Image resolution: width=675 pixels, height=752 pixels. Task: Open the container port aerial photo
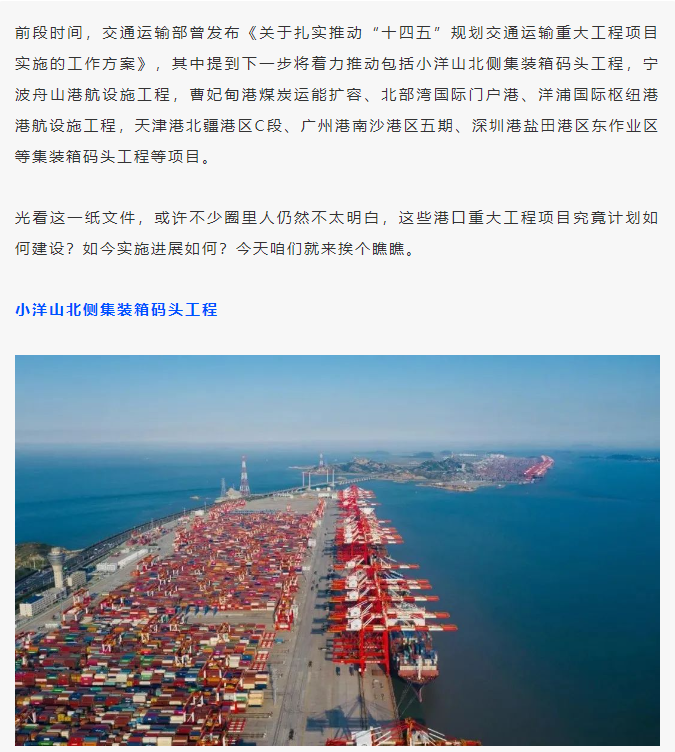(x=337, y=550)
